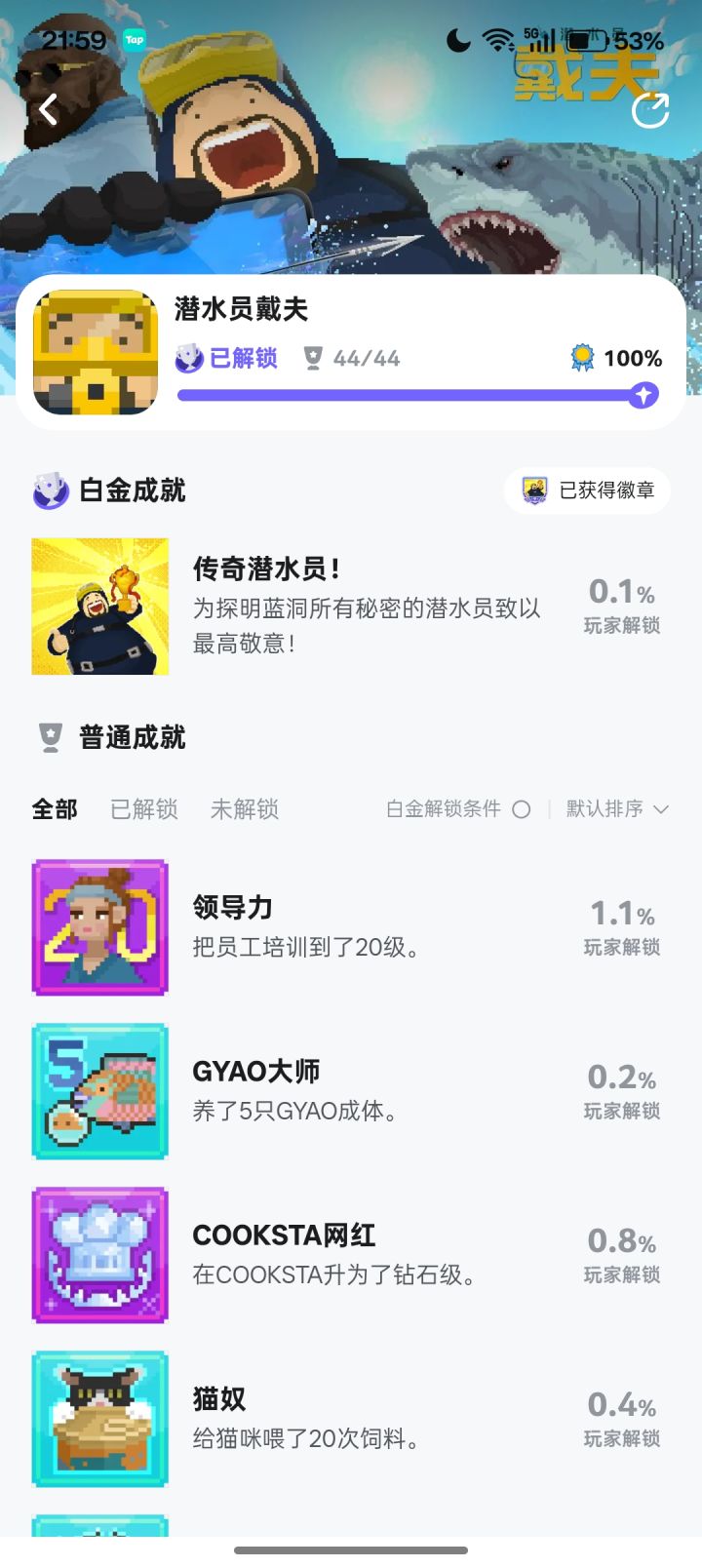The height and width of the screenshot is (1568, 702).
Task: Select the 未解锁 filter tab
Action: (243, 809)
